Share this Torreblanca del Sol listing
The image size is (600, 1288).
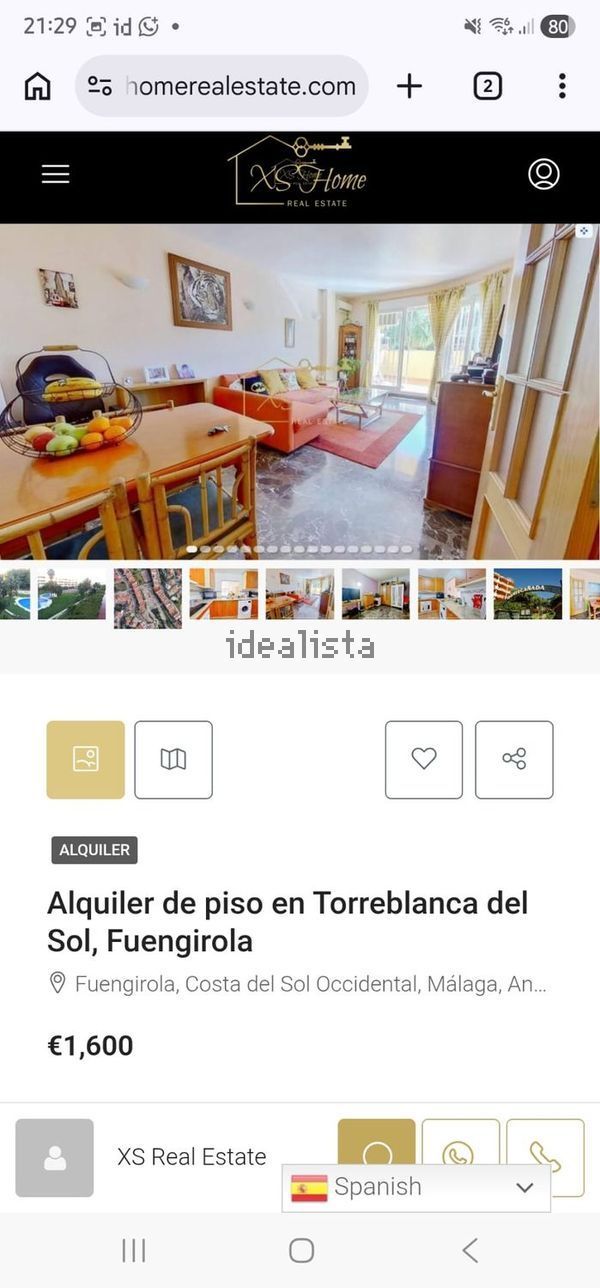coord(514,759)
